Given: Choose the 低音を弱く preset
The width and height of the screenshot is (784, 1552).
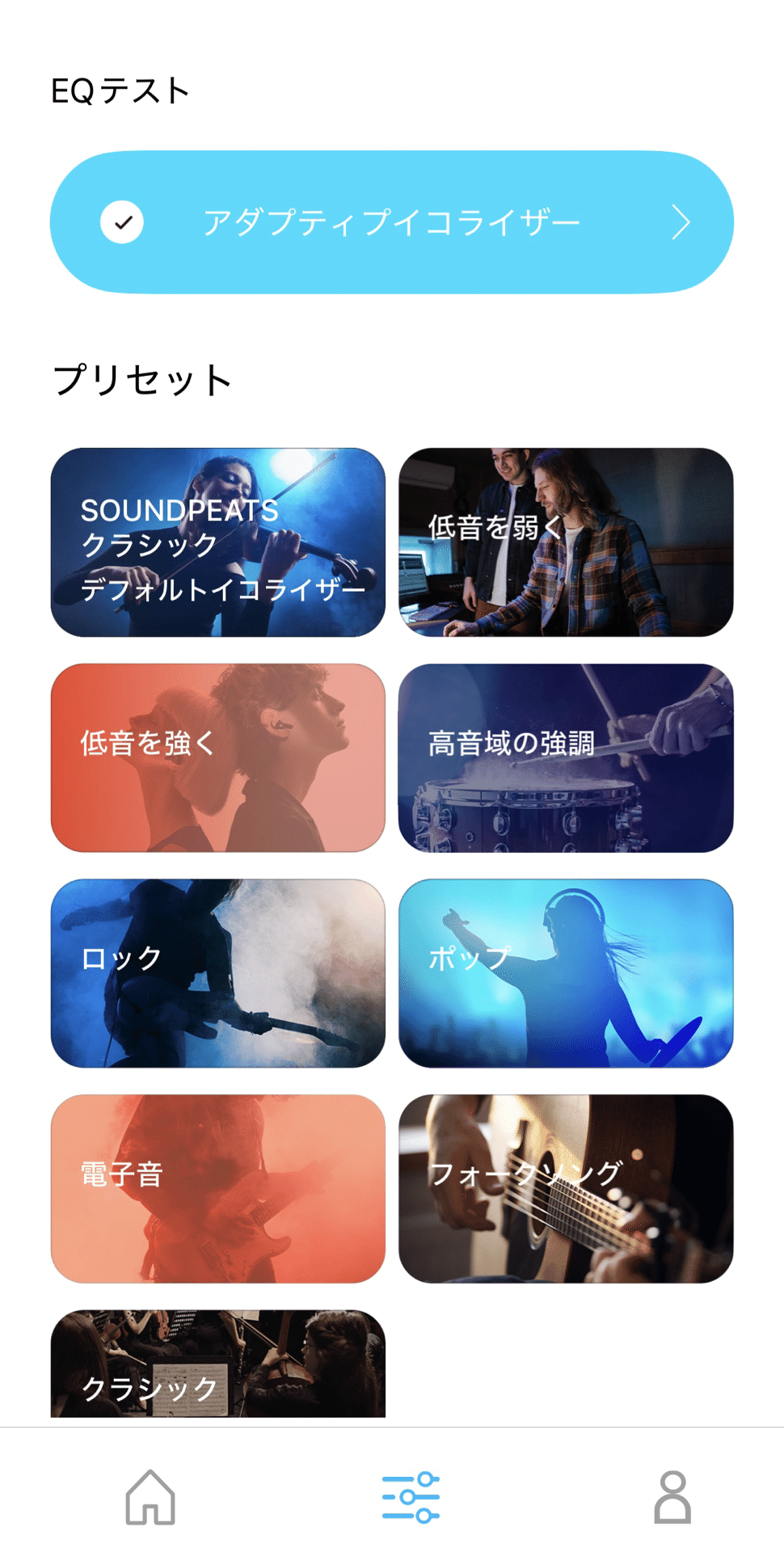Looking at the screenshot, I should click(x=566, y=542).
